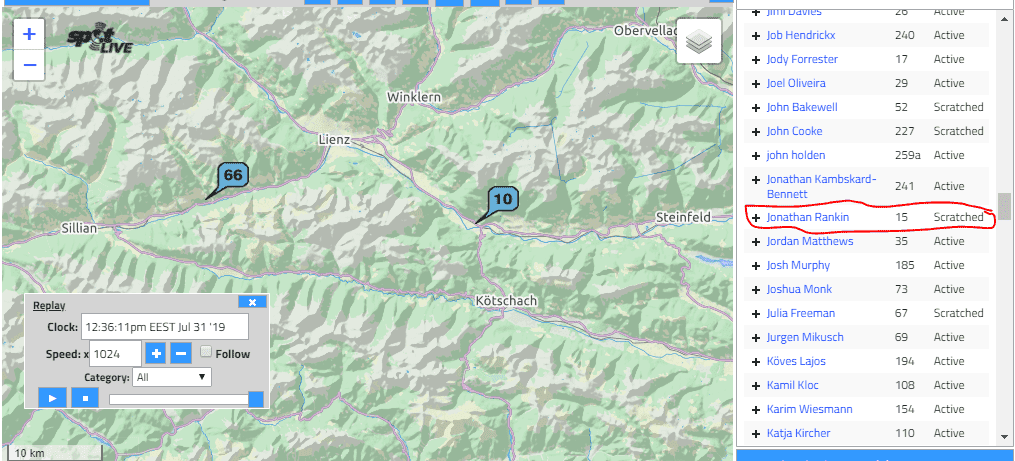The image size is (1015, 461).
Task: Select rider marker 66 on the map
Action: (x=232, y=176)
